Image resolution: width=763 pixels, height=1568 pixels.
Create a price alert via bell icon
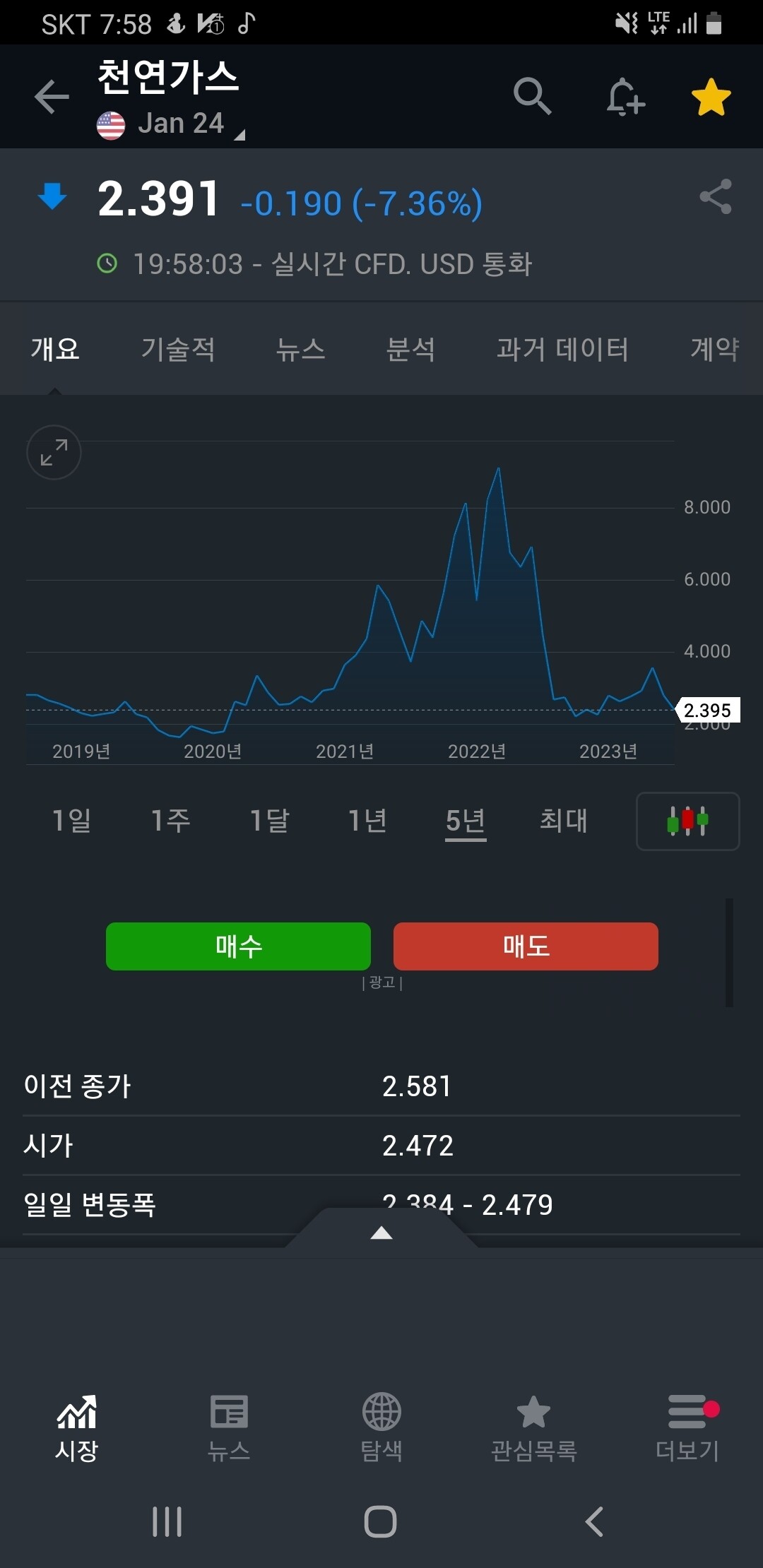[x=625, y=97]
